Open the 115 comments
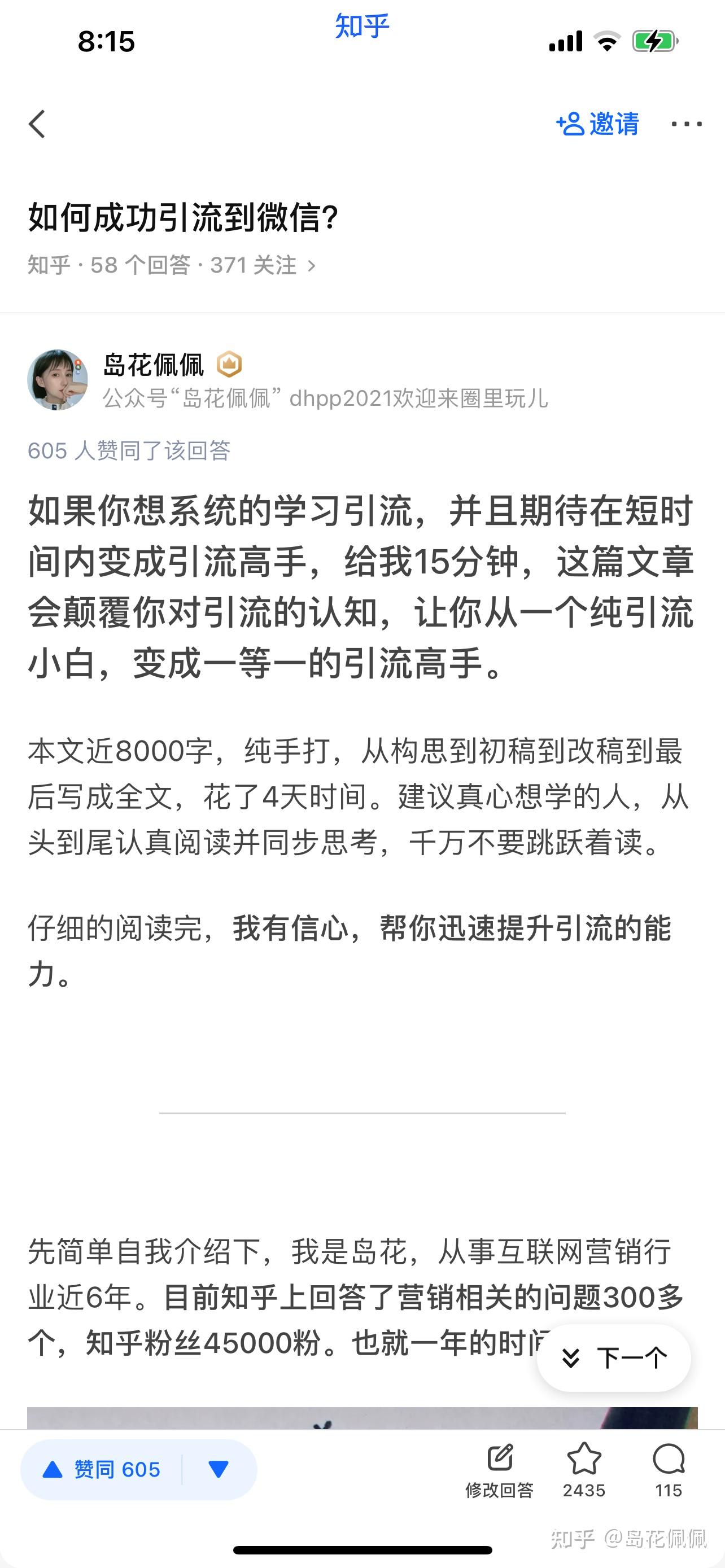Image resolution: width=725 pixels, height=1568 pixels. [x=668, y=1469]
